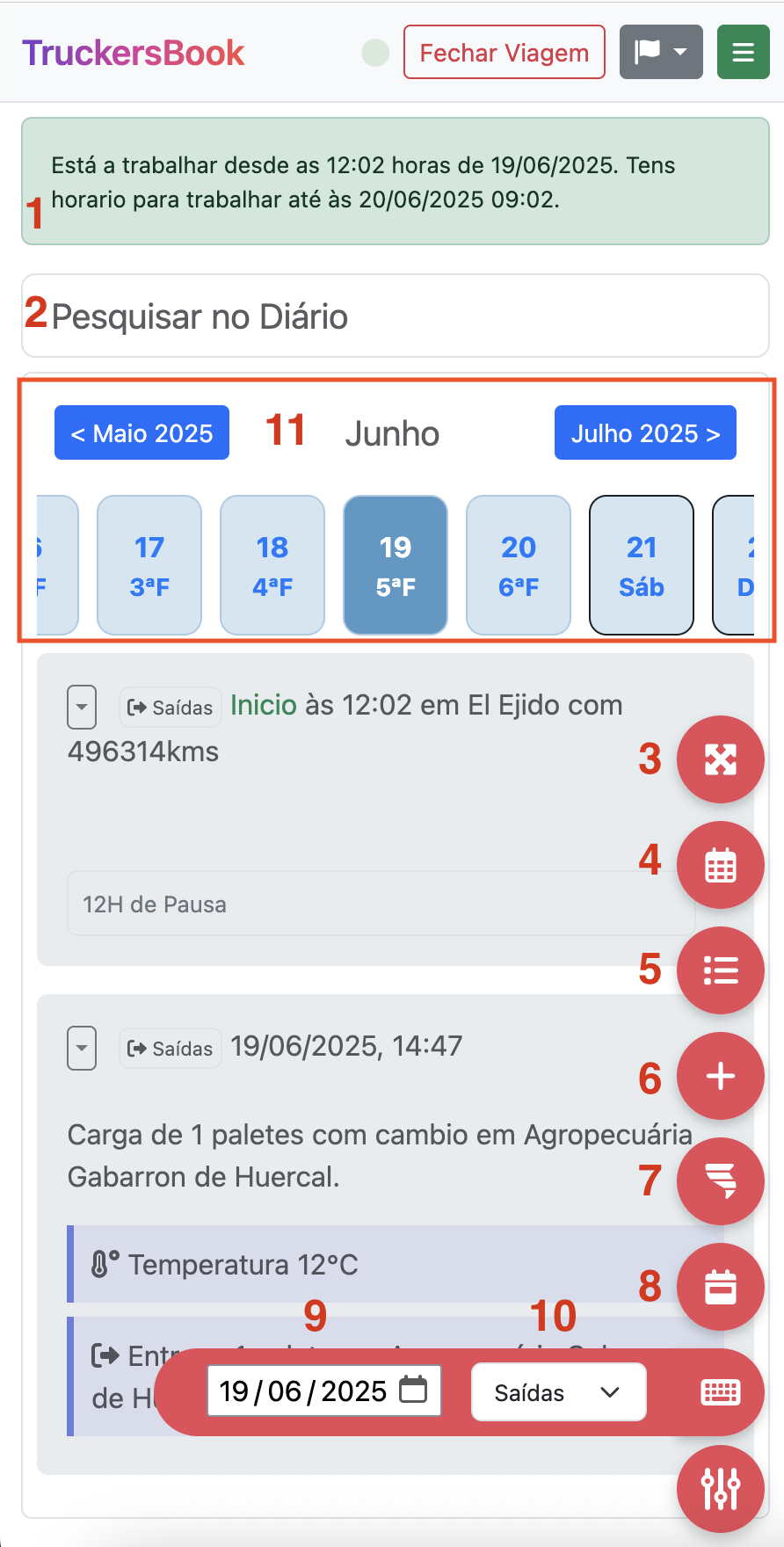Viewport: 784px width, 1547px height.
Task: Tap the sliders settings floating button
Action: (721, 1489)
